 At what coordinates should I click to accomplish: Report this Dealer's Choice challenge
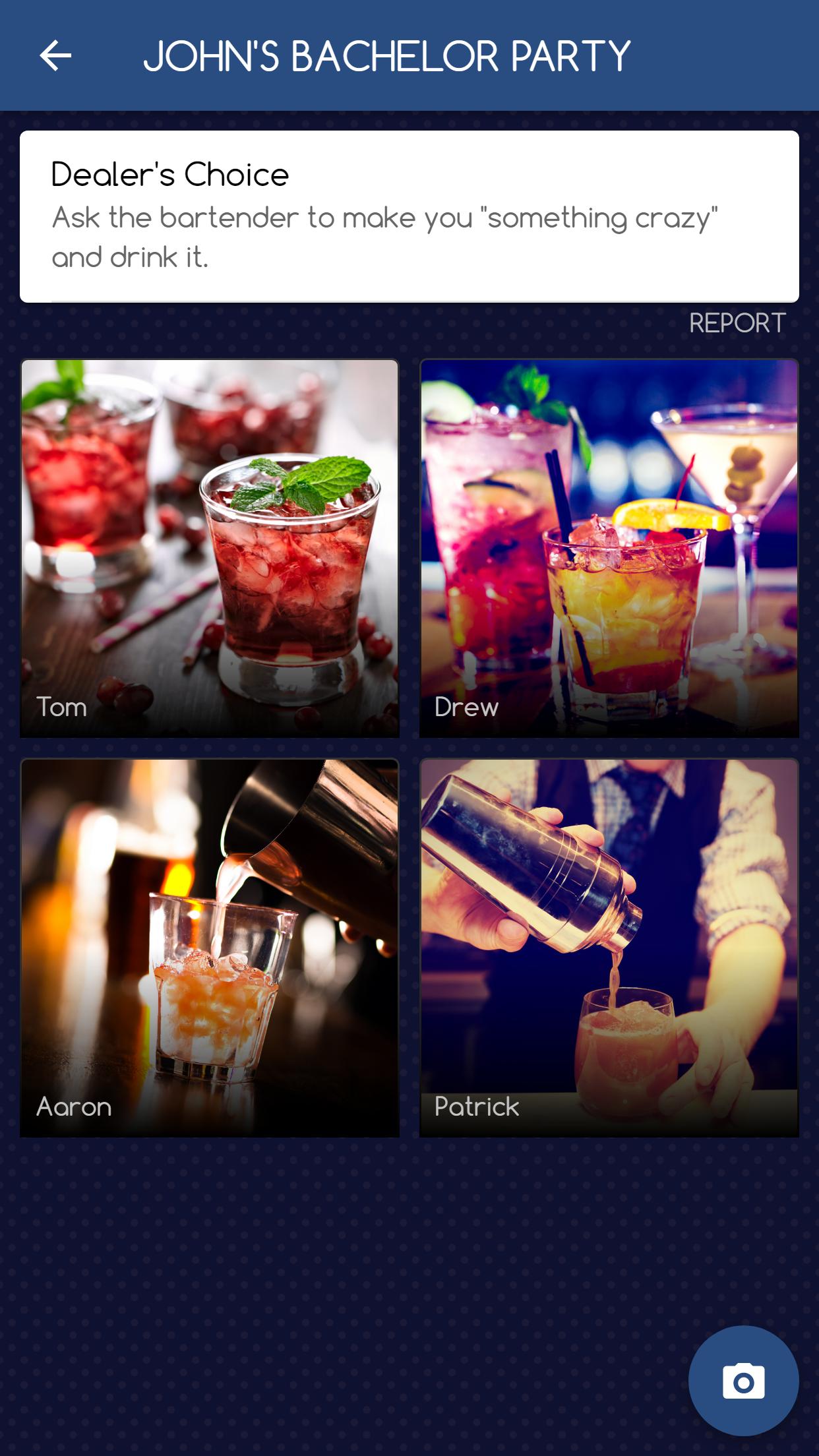(737, 323)
